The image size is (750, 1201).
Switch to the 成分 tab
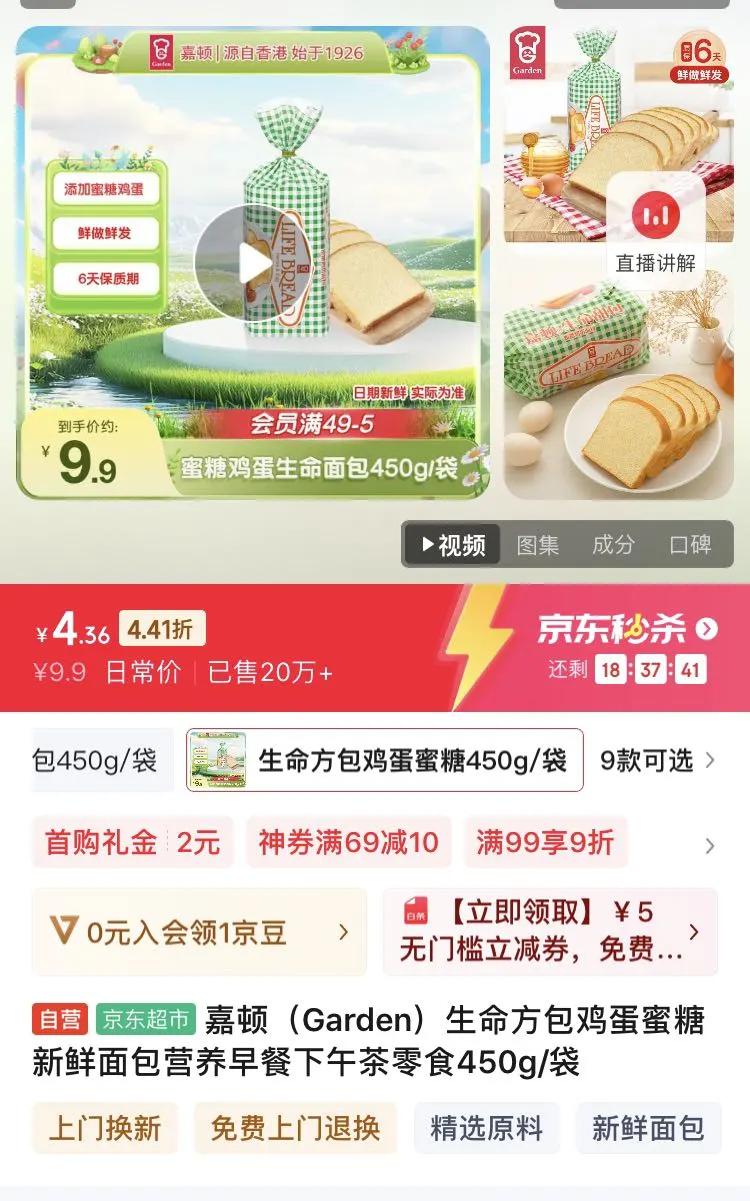coord(613,545)
